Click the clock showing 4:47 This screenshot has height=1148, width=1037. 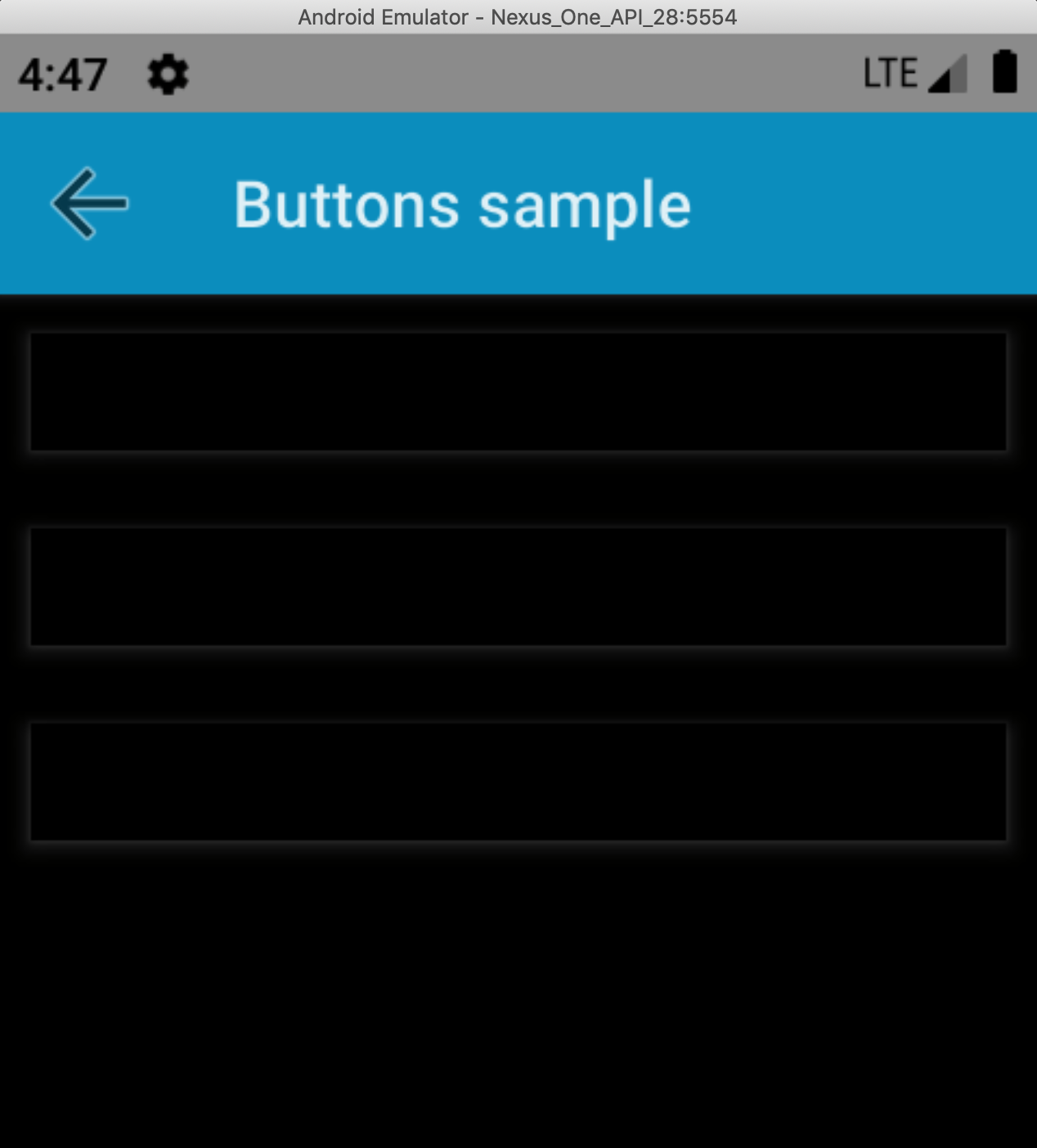tap(61, 74)
